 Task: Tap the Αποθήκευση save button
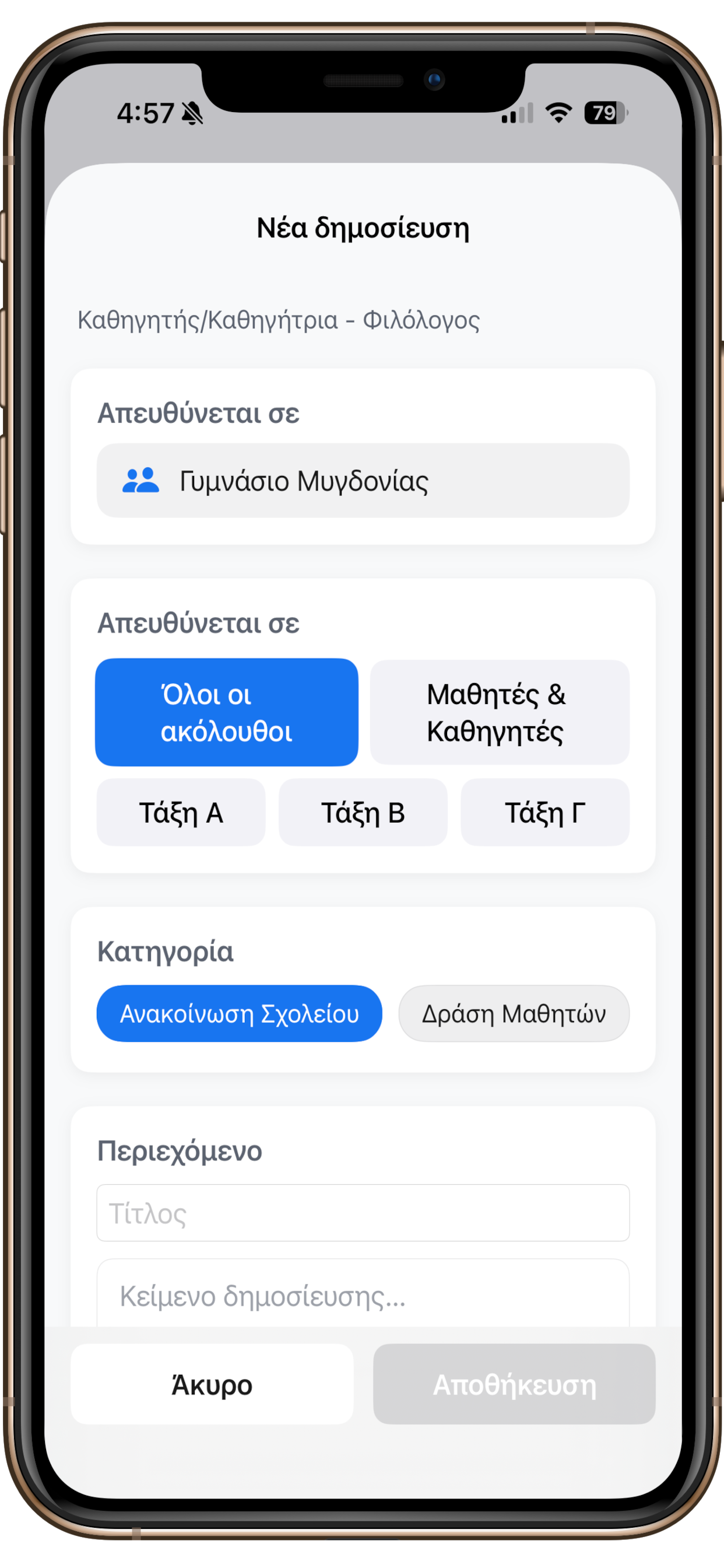pyautogui.click(x=514, y=1385)
